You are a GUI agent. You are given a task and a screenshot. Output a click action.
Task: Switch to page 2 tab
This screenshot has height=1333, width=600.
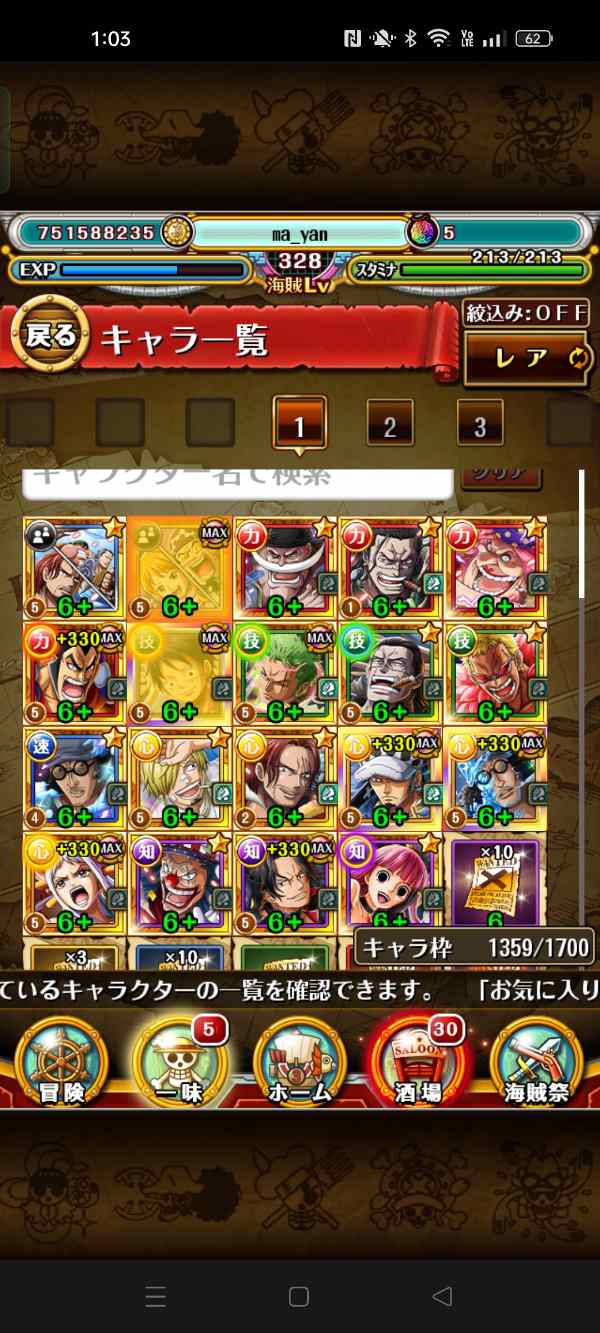(x=389, y=424)
